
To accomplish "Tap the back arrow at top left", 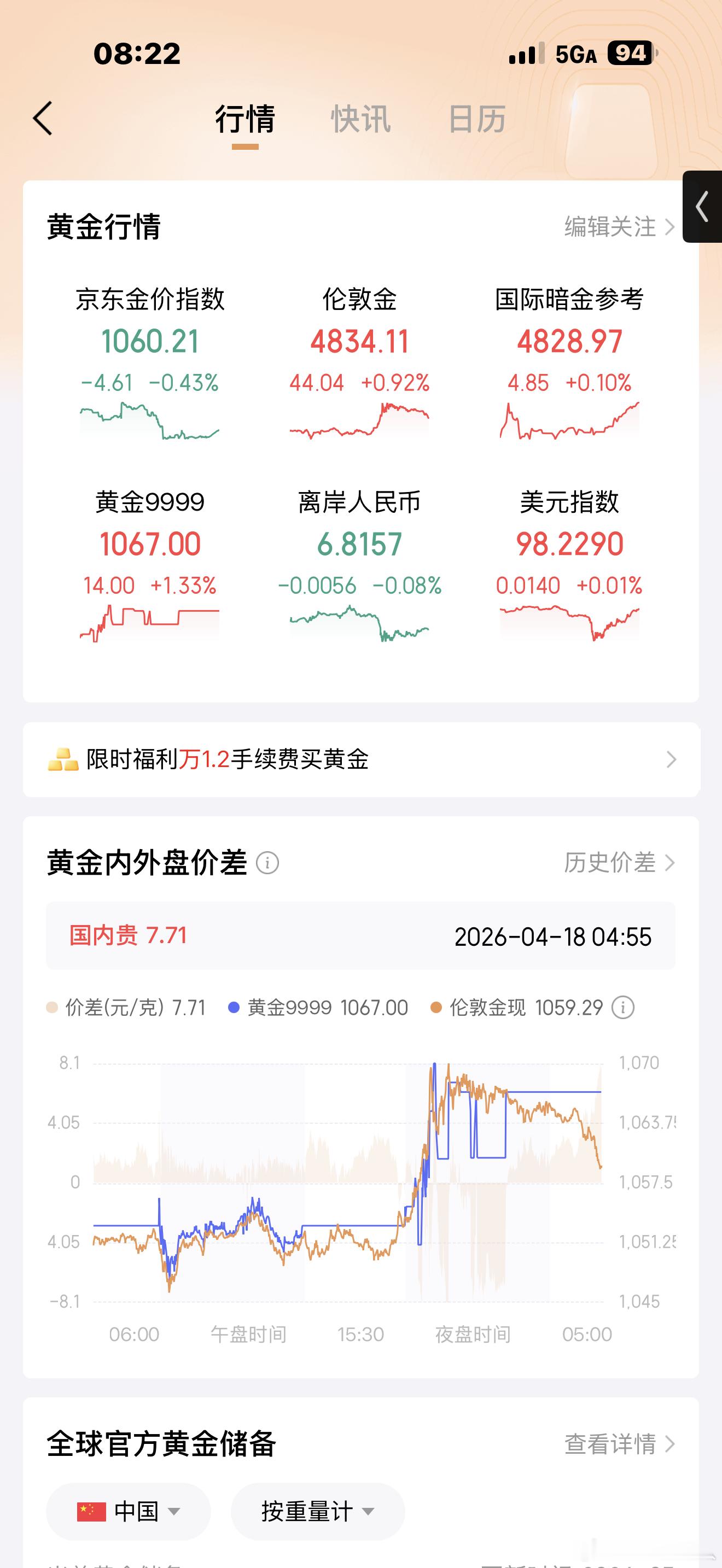I will [43, 119].
